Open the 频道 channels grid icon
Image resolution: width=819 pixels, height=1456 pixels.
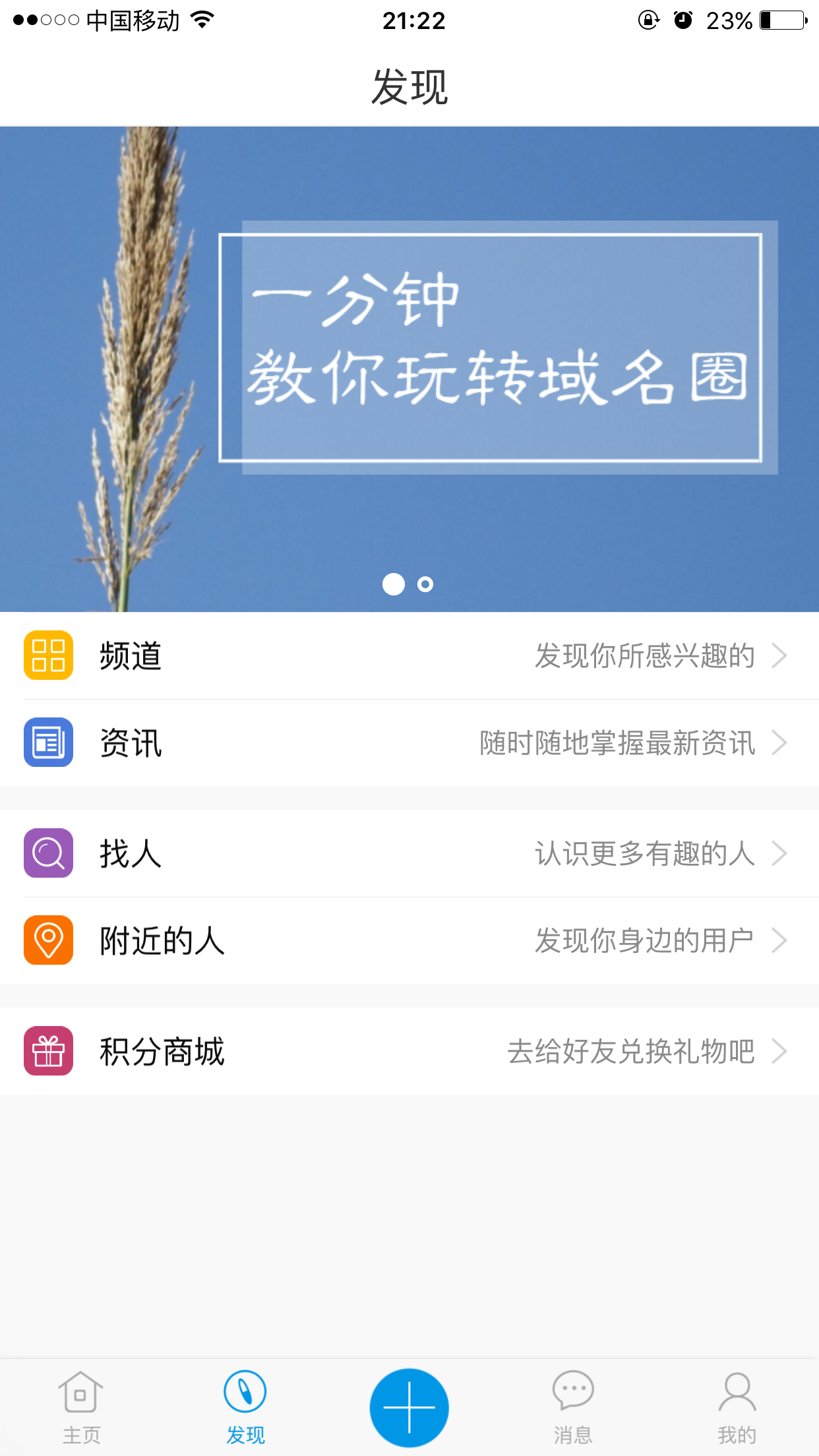[x=48, y=655]
